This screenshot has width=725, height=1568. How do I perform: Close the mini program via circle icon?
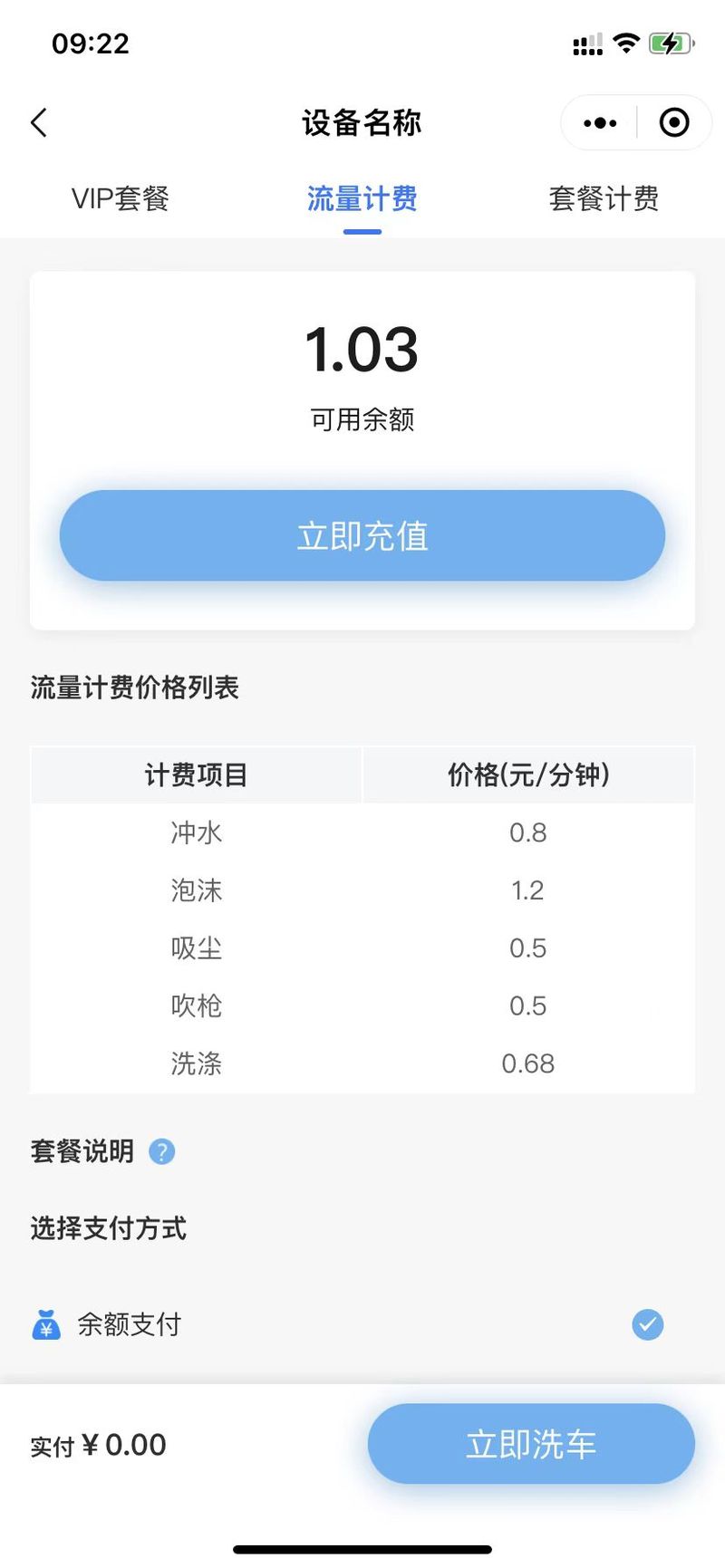tap(674, 122)
